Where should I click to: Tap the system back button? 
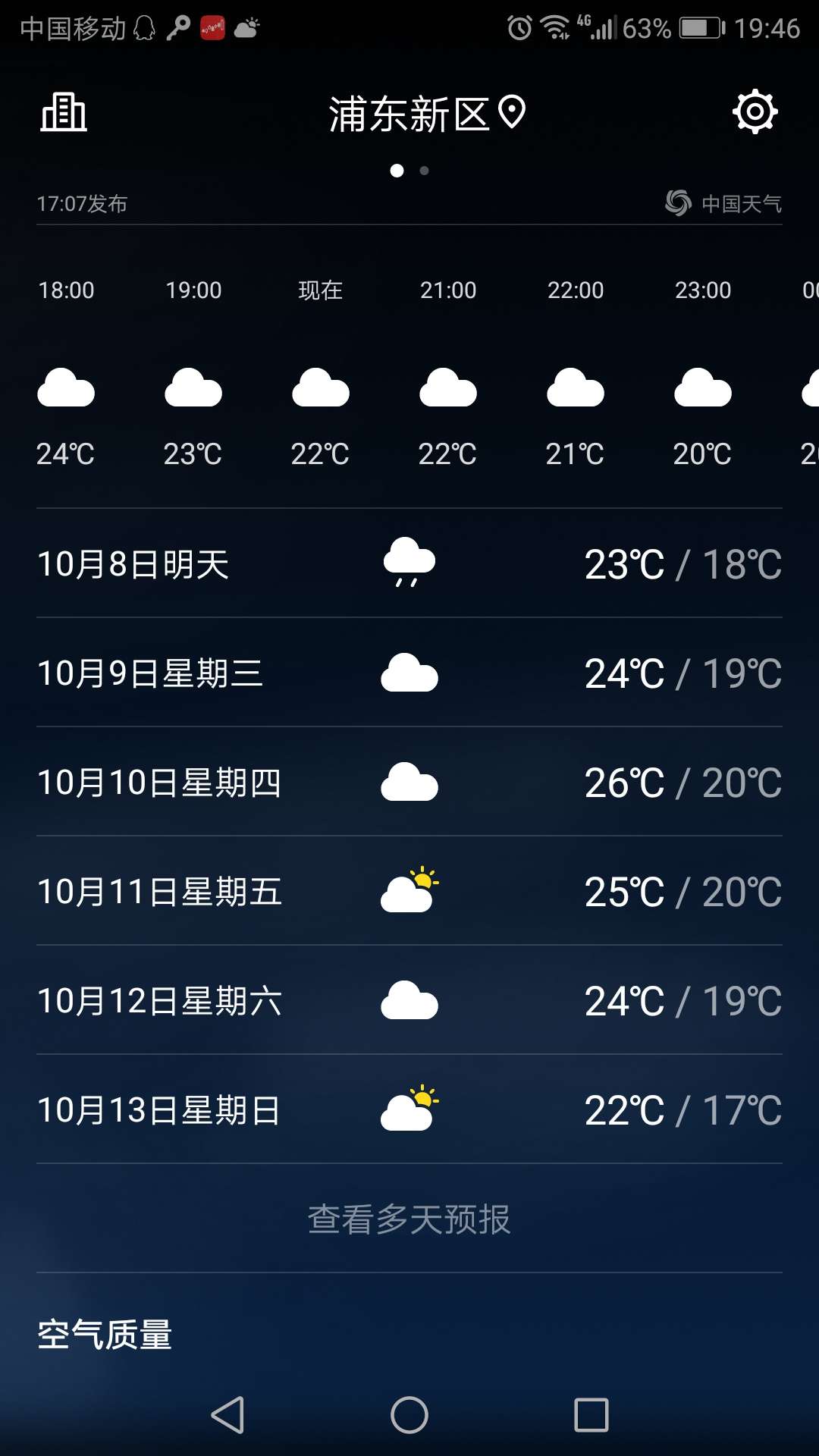(227, 1415)
